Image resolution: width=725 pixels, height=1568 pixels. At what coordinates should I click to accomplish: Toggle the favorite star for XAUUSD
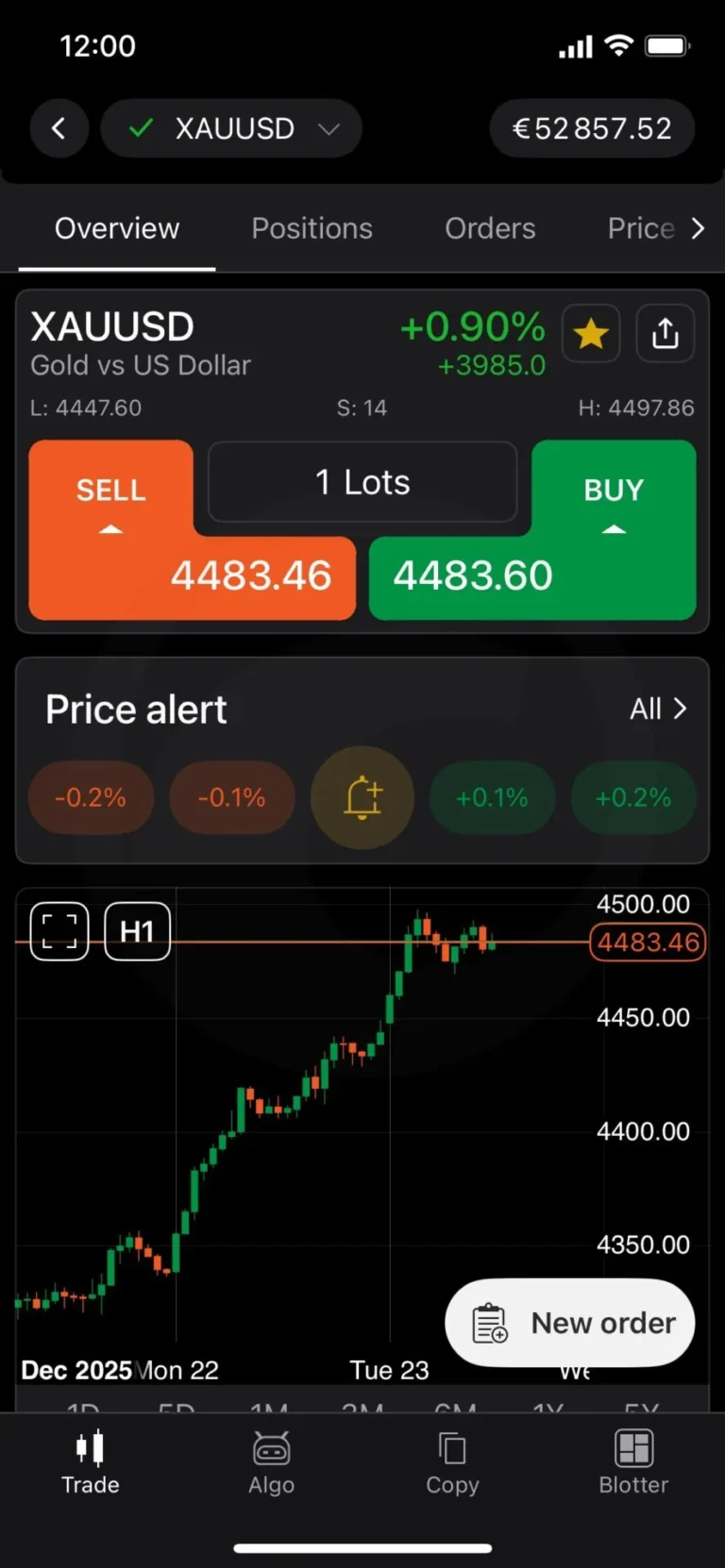coord(591,333)
